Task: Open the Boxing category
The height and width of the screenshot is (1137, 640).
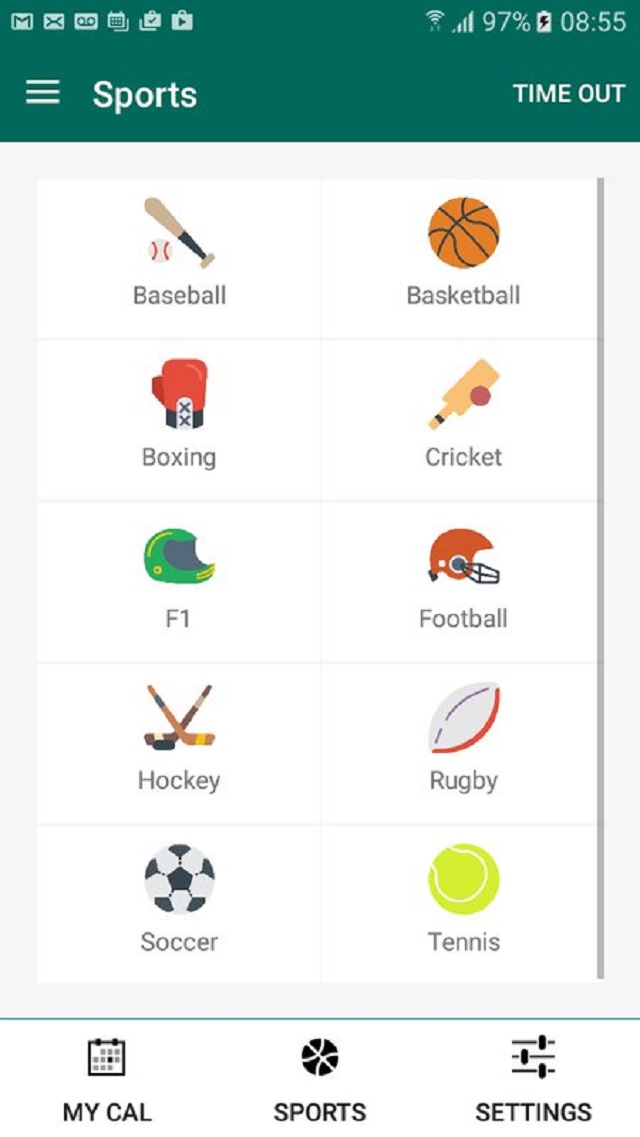Action: click(x=179, y=420)
